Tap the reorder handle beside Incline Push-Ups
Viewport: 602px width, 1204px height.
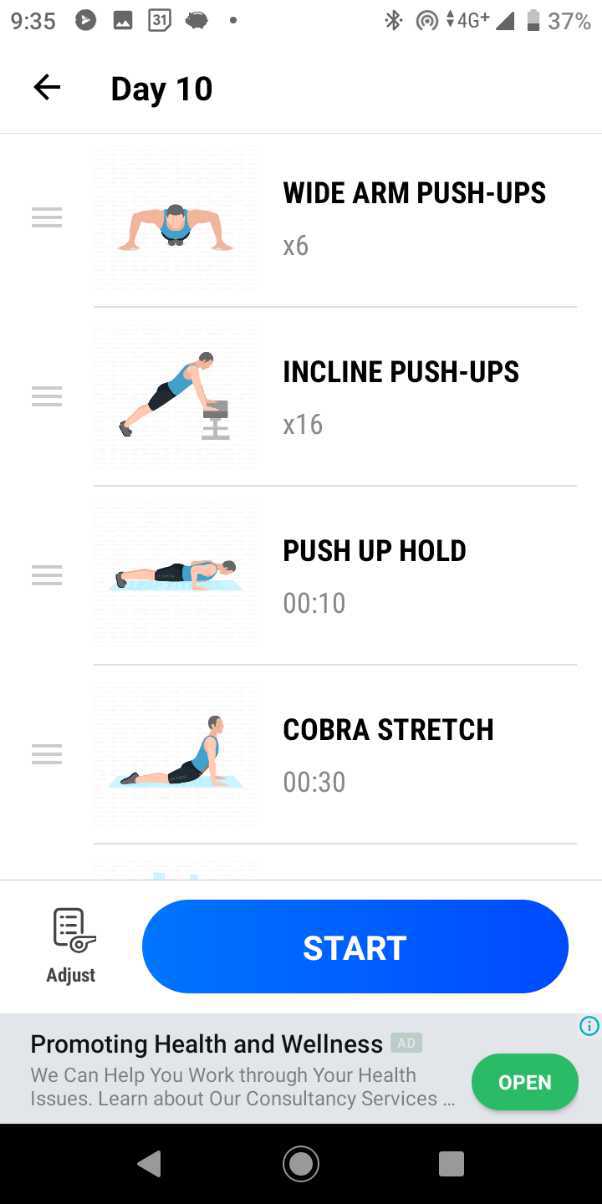[47, 397]
